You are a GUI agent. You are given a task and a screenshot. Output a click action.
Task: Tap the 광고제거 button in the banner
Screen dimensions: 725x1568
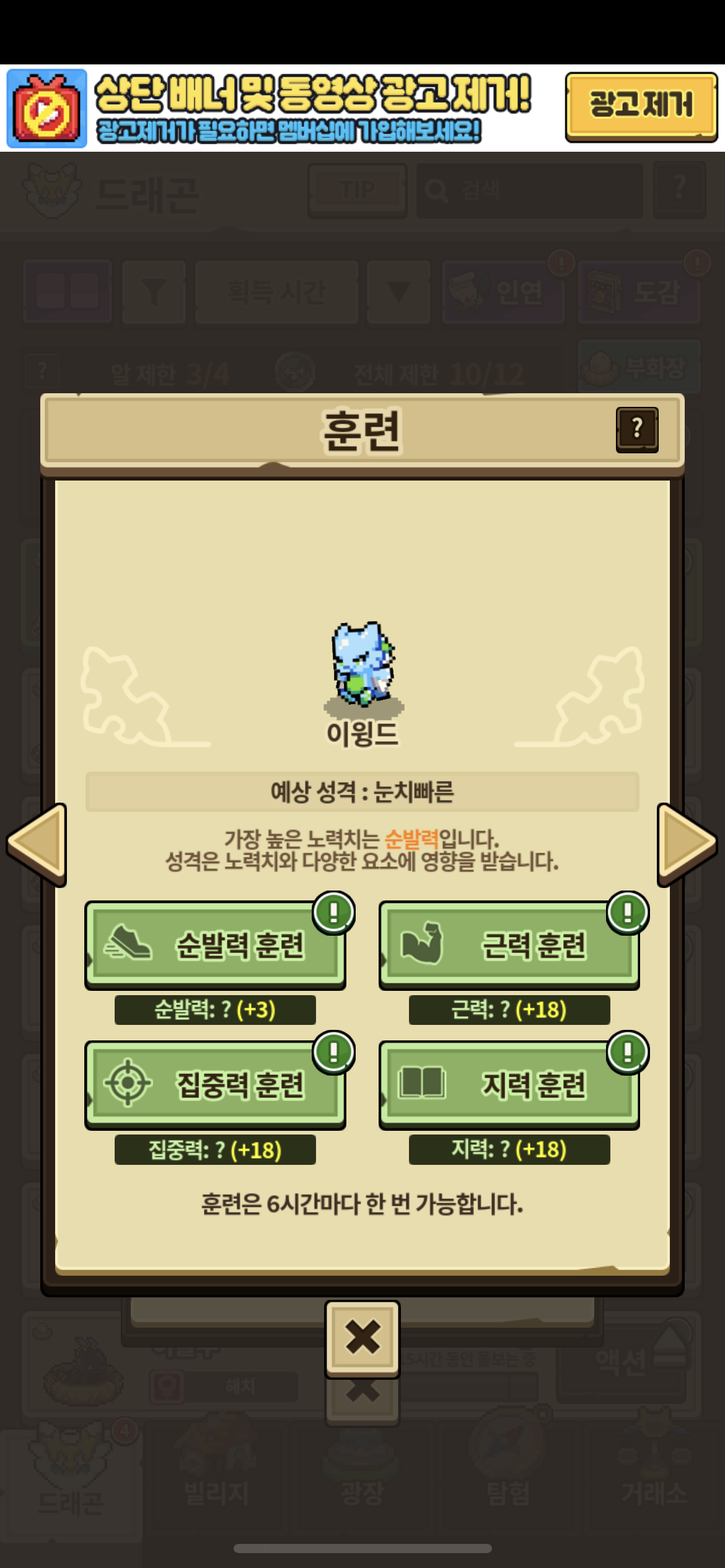click(641, 107)
